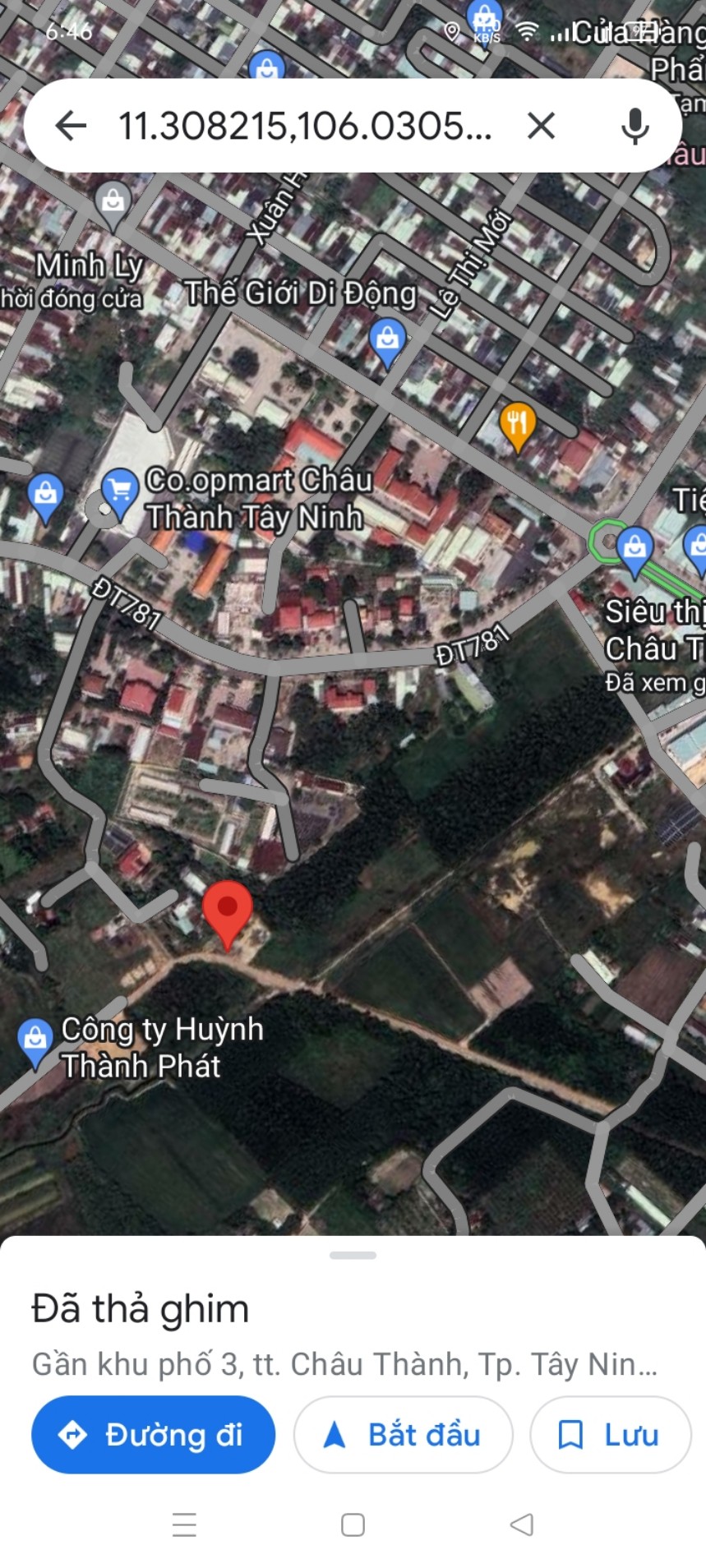This screenshot has height=1568, width=706.
Task: Start navigation with Bắt đầu
Action: click(x=403, y=1435)
